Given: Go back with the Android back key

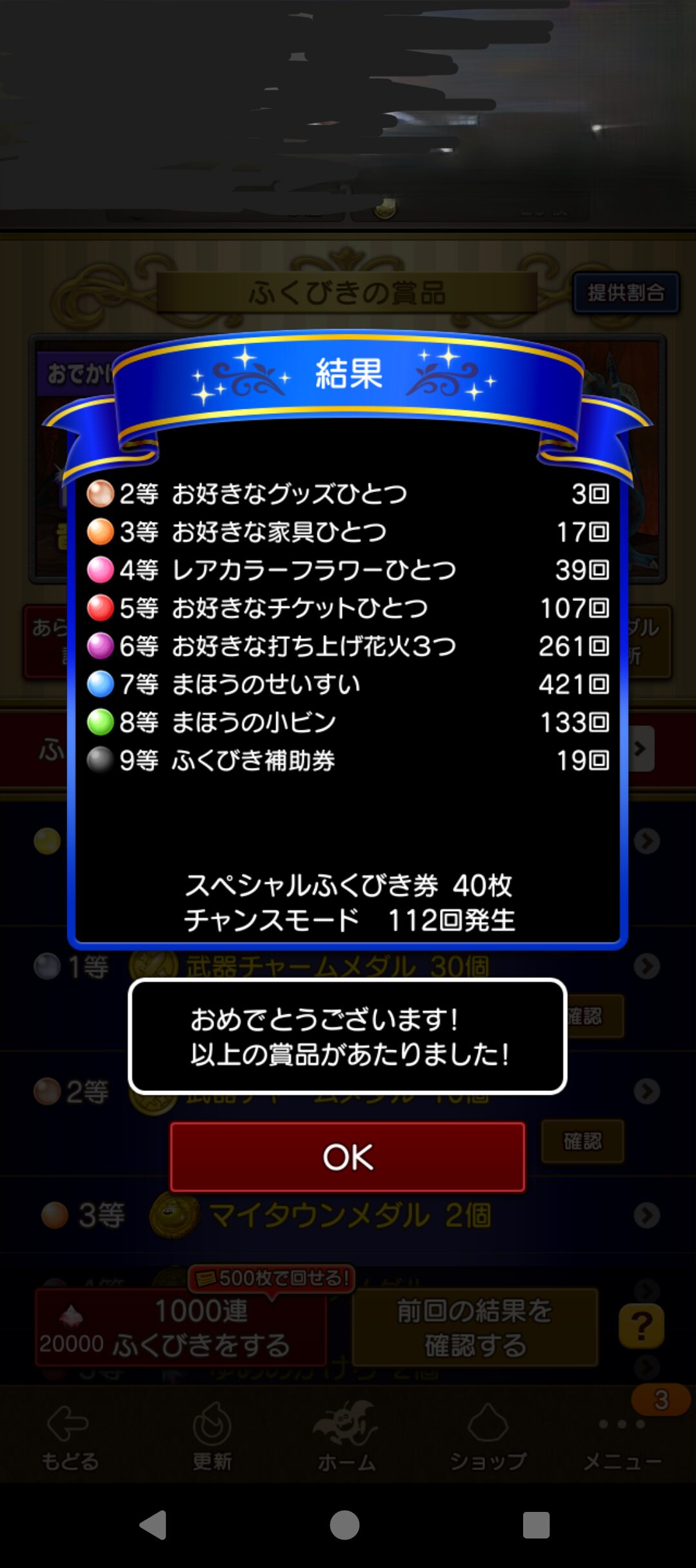Looking at the screenshot, I should click(154, 1525).
